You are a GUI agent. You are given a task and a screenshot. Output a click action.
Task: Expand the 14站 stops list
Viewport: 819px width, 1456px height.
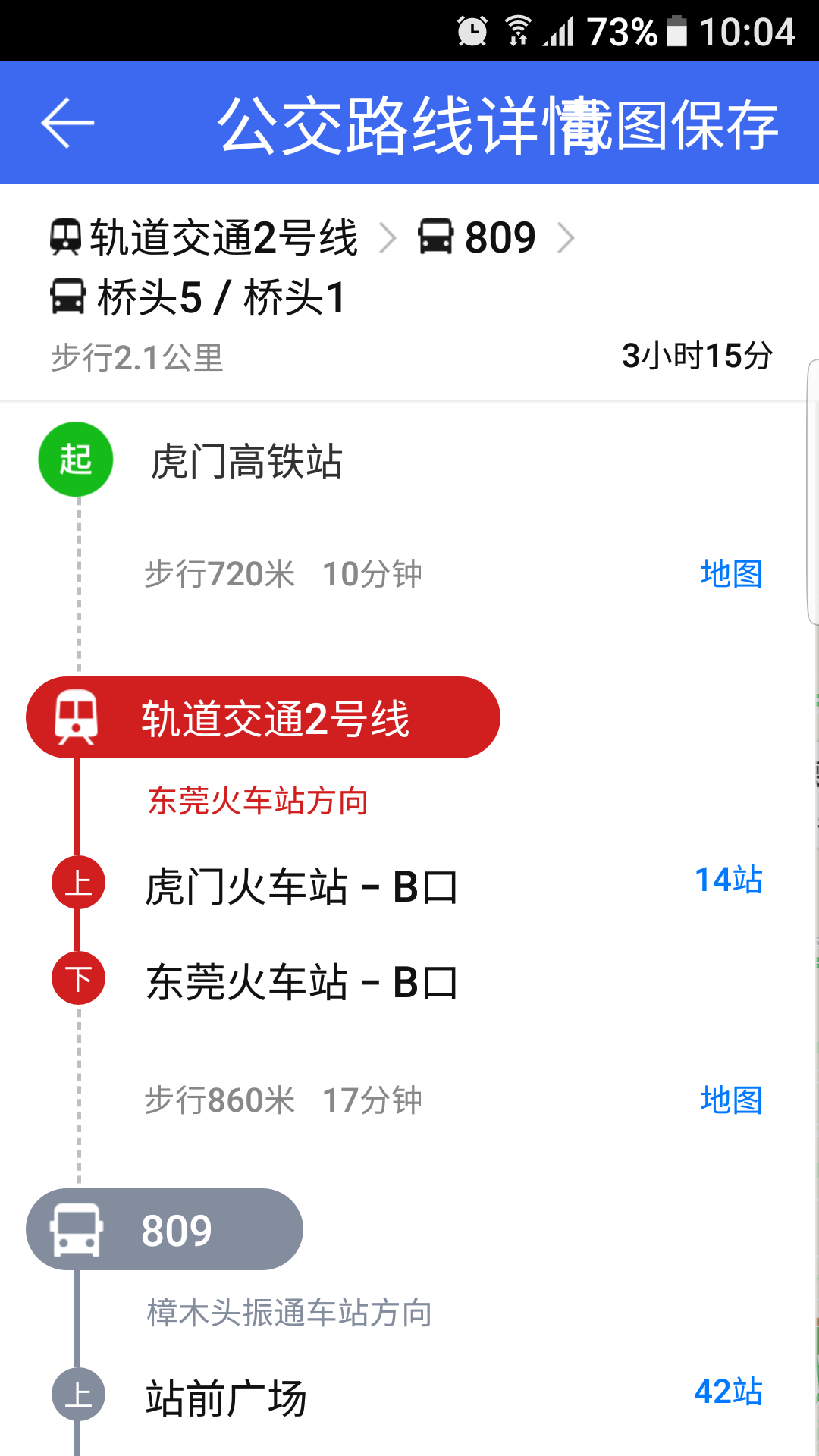pos(728,880)
